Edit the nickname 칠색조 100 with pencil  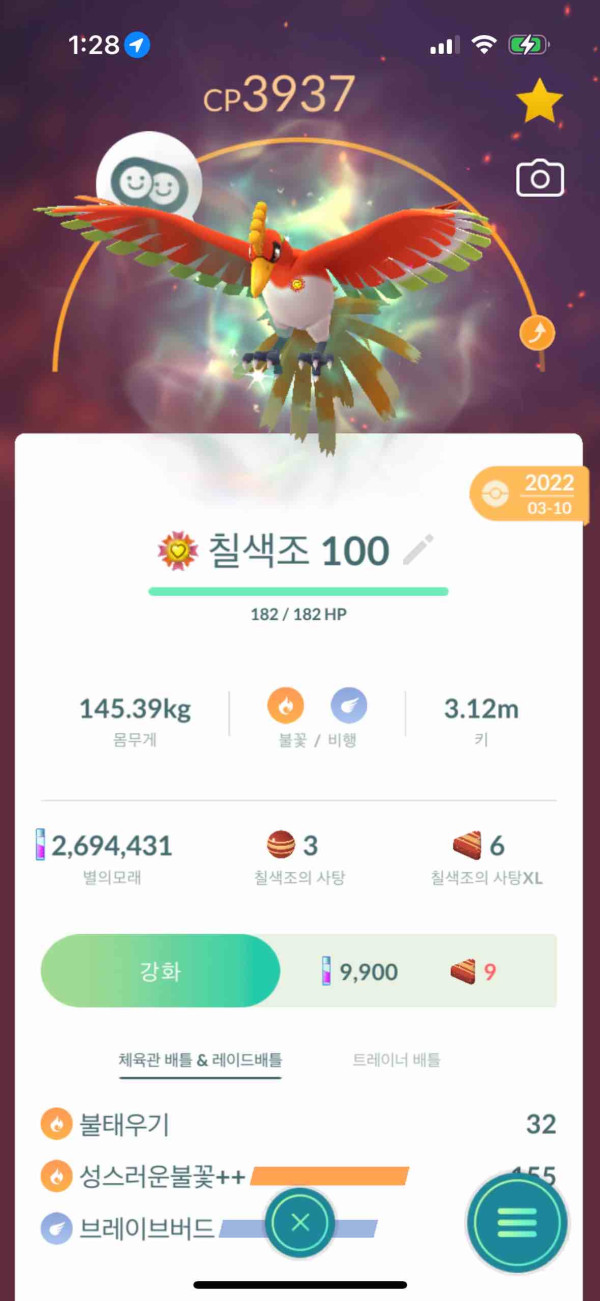[x=419, y=550]
